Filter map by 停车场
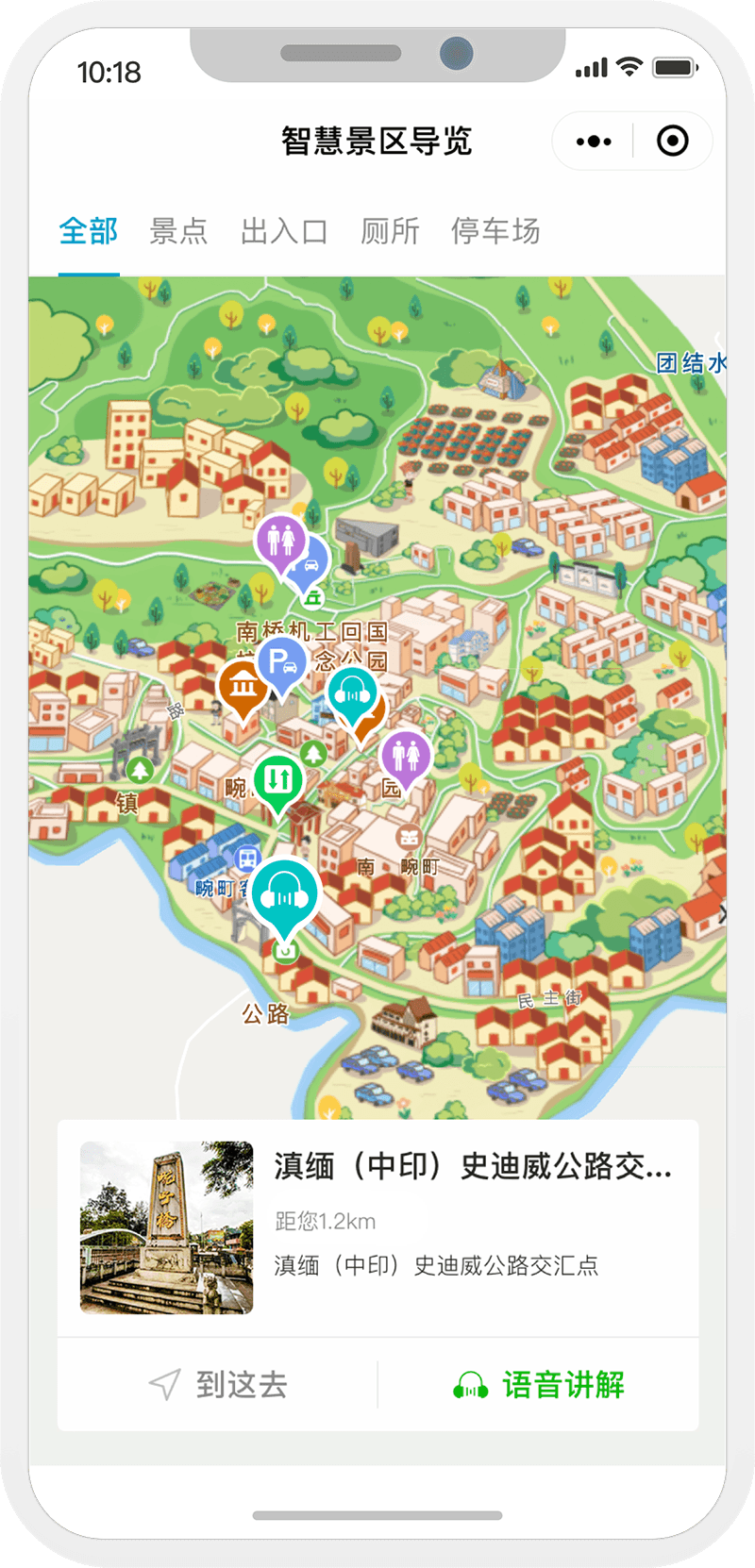Viewport: 755px width, 1568px height. coord(495,231)
